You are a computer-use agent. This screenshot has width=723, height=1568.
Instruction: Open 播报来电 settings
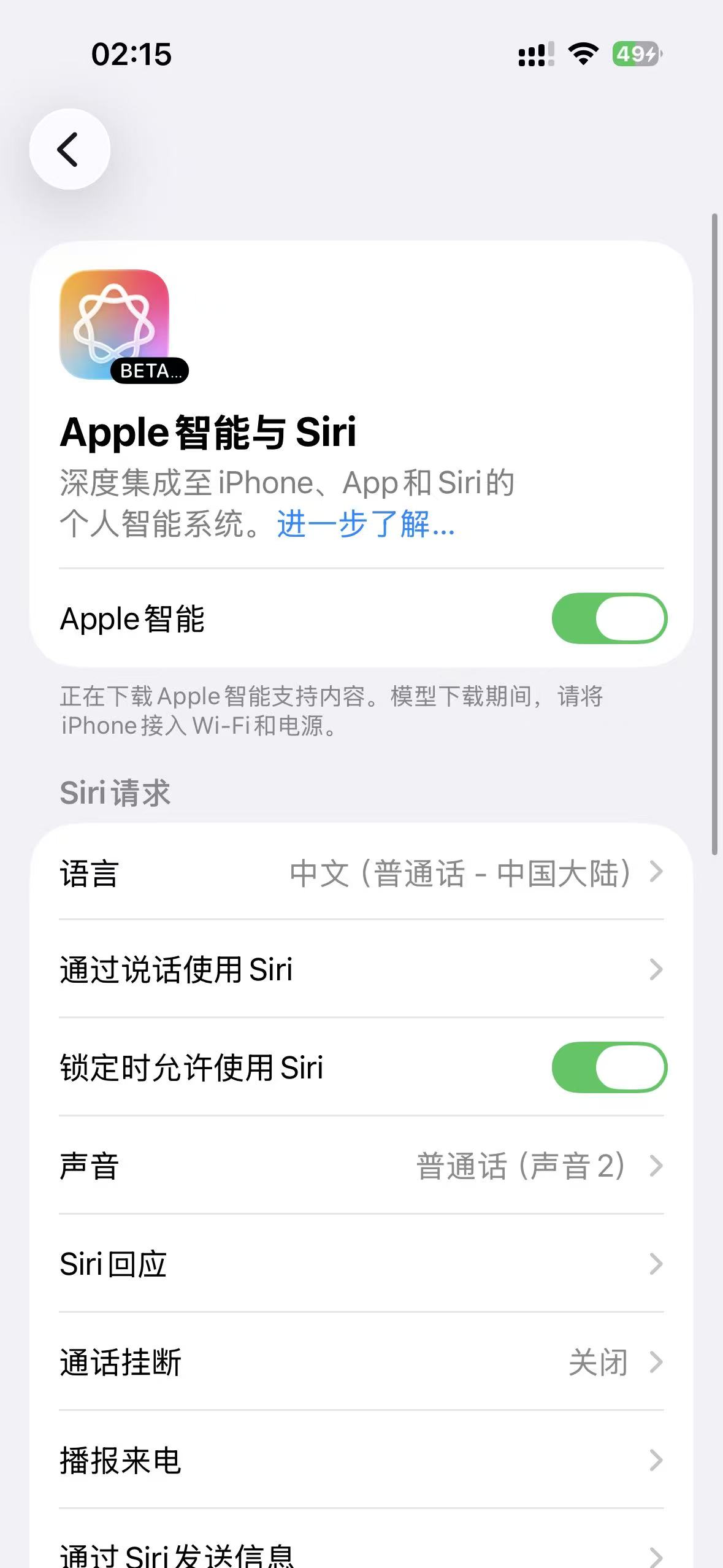coord(361,1460)
